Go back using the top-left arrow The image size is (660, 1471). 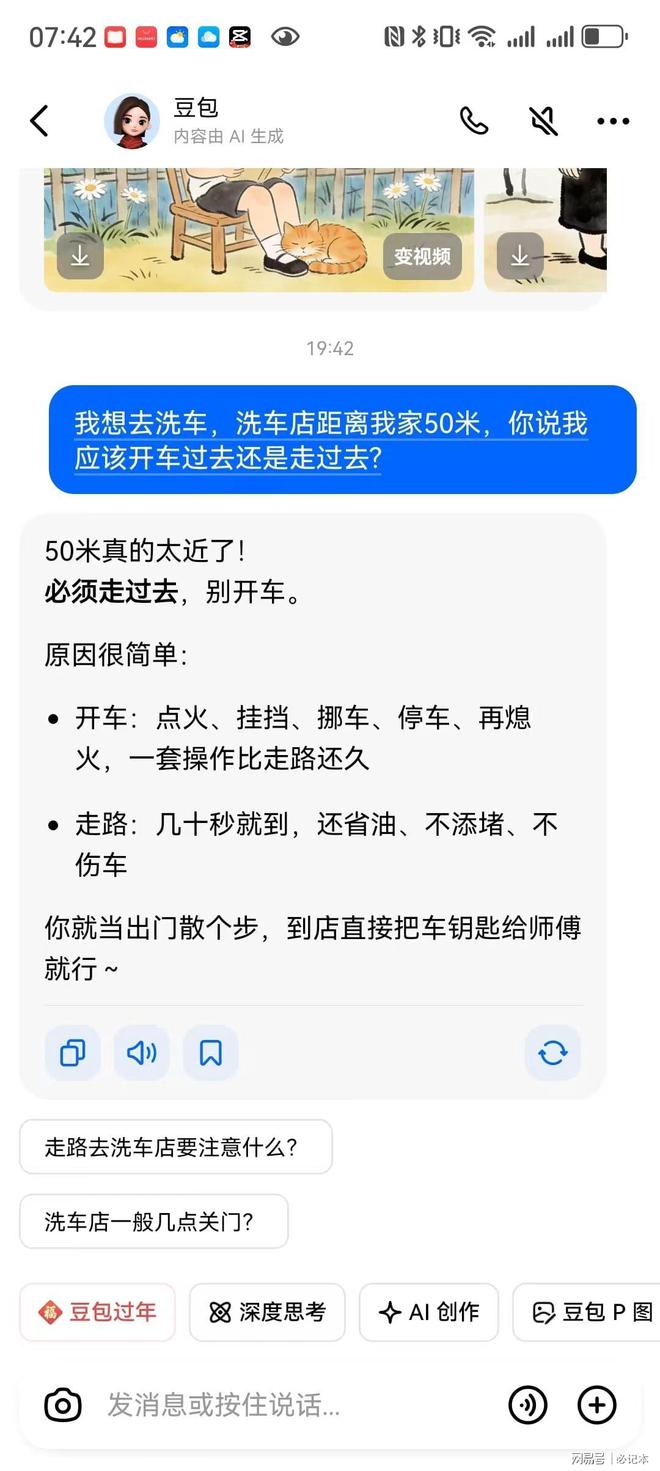40,121
